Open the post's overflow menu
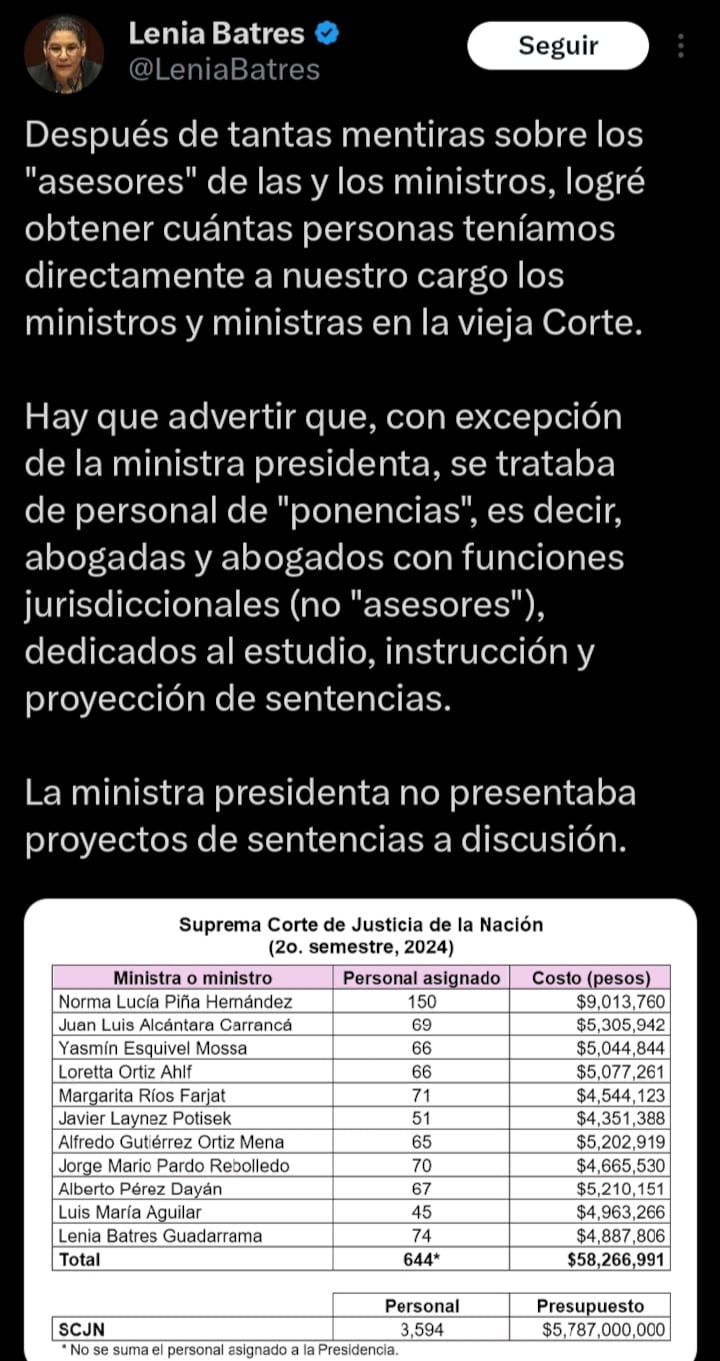Image resolution: width=720 pixels, height=1361 pixels. point(681,46)
